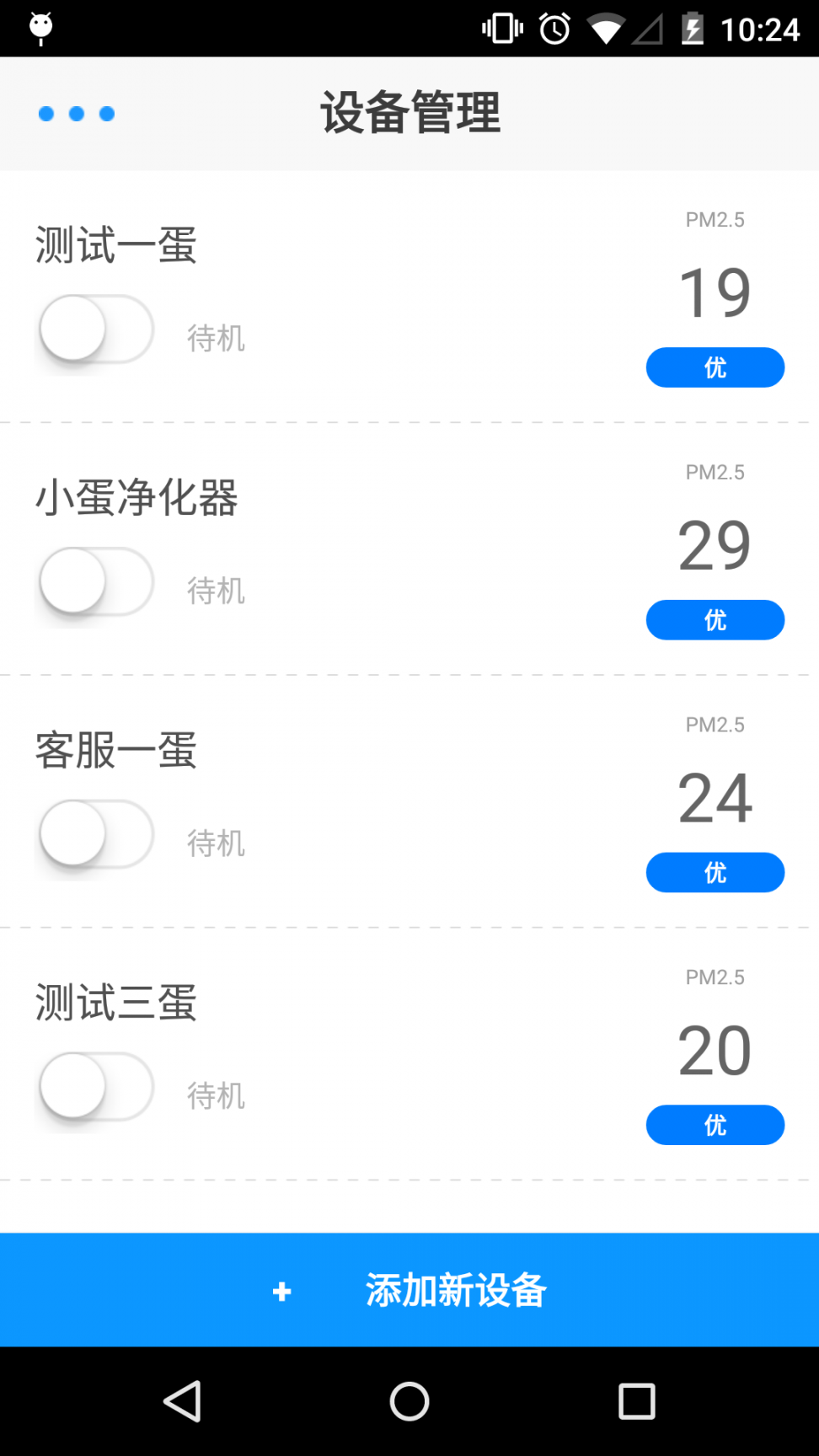Enable the 客服一蛋 device switch
This screenshot has width=819, height=1456.
pos(95,834)
